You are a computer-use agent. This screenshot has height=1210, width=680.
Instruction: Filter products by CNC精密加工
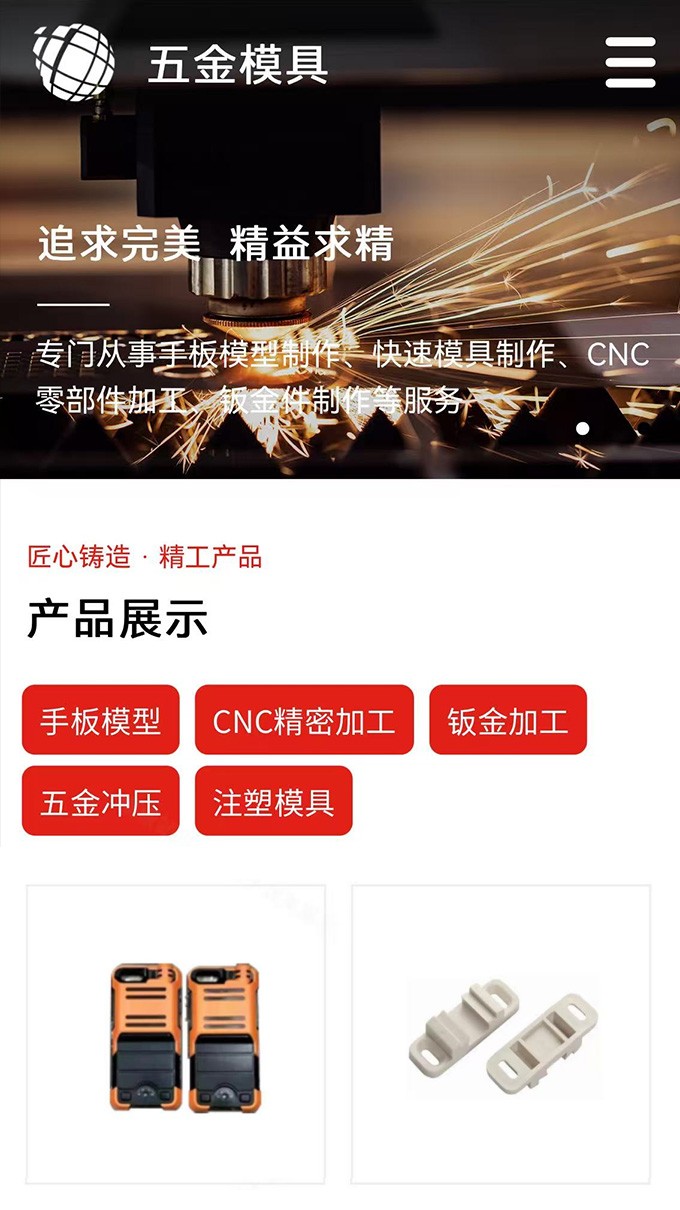(x=304, y=720)
